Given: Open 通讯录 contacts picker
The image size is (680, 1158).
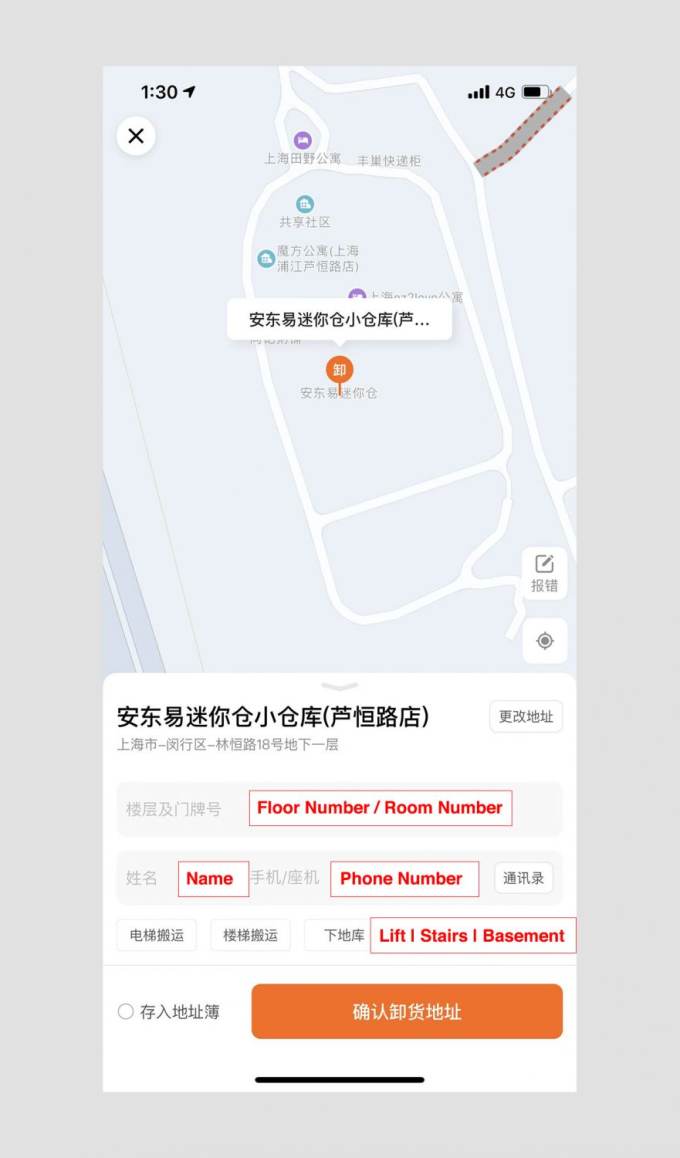Looking at the screenshot, I should (523, 878).
